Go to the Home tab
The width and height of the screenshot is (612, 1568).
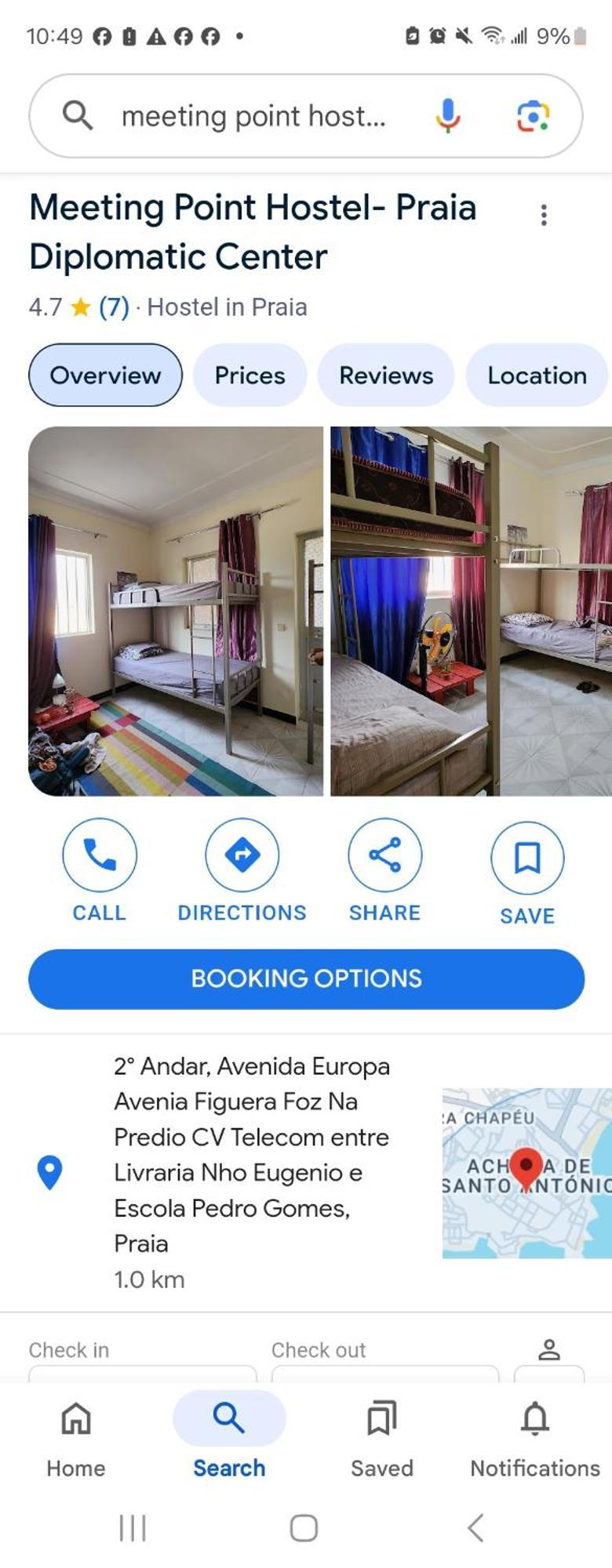(76, 1436)
